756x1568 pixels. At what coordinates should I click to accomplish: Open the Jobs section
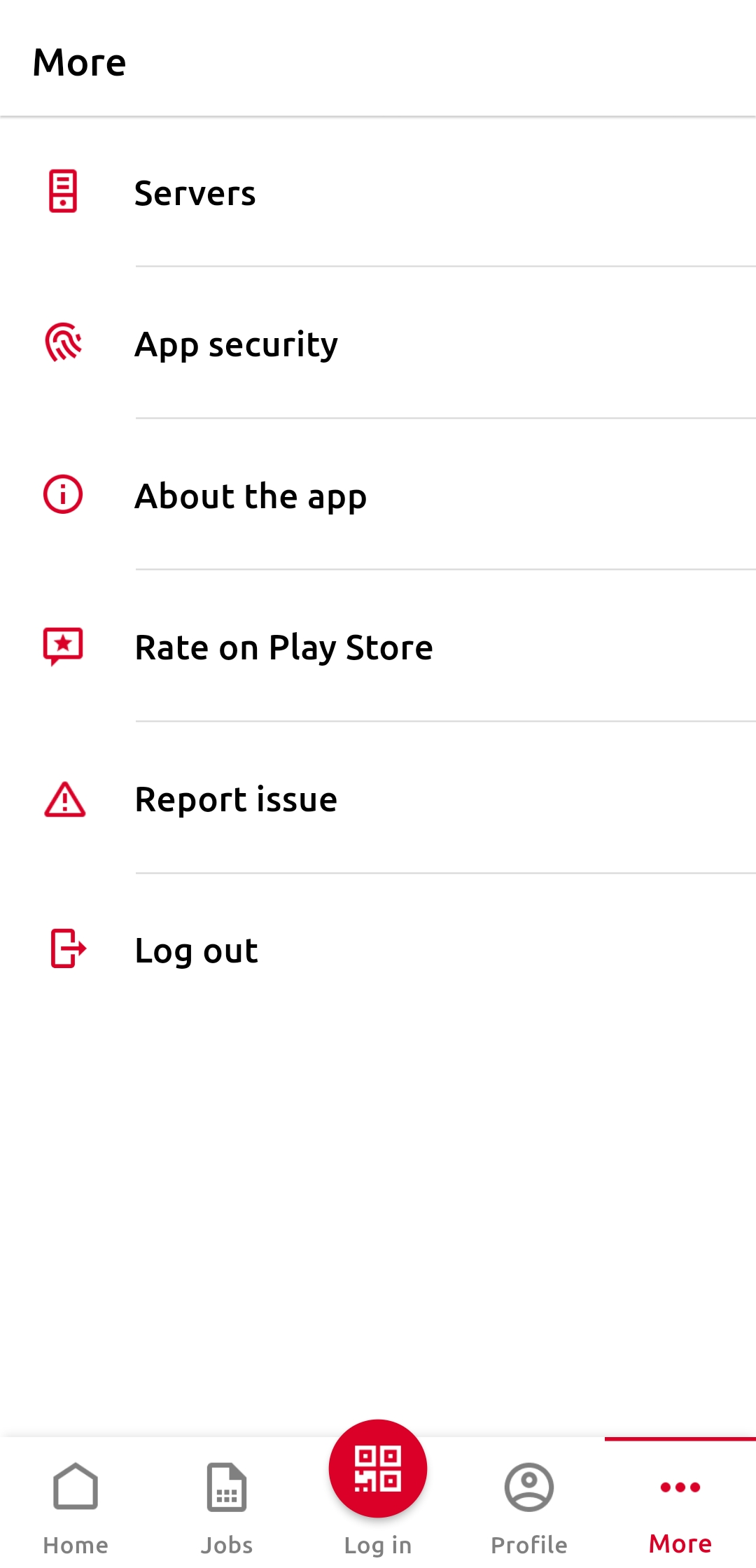[225, 1505]
